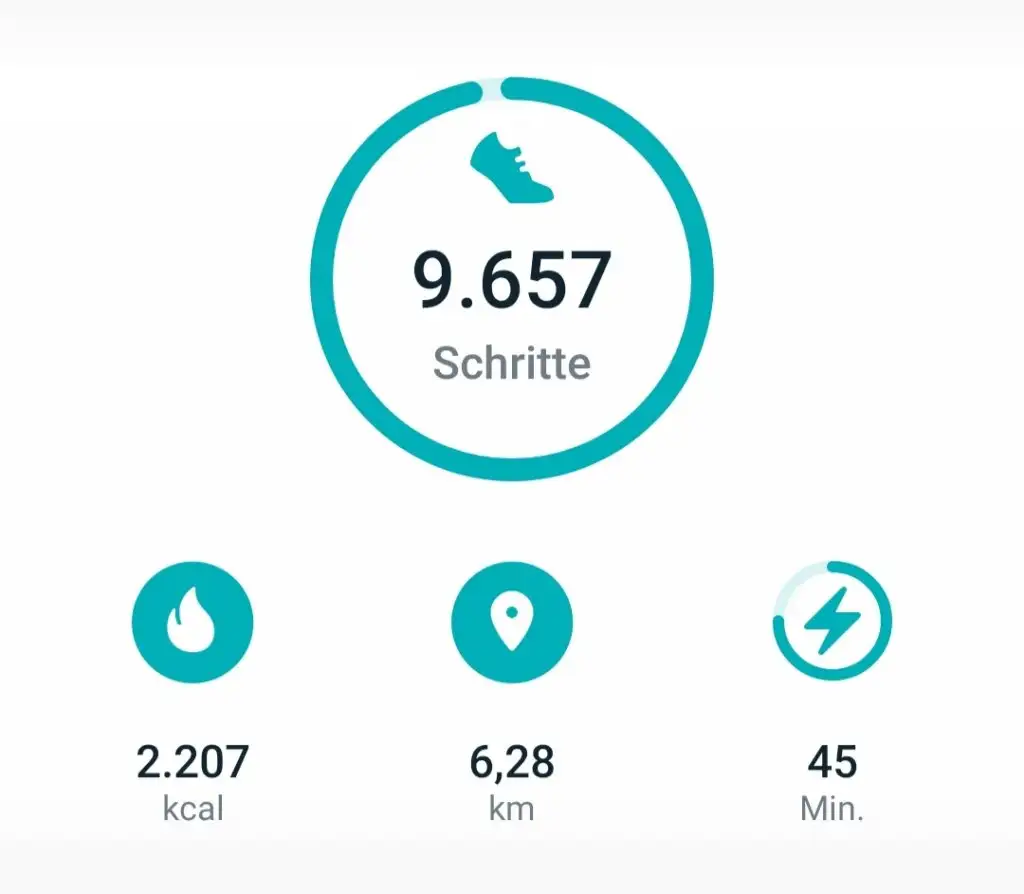Open the km distance details
This screenshot has width=1024, height=894.
(511, 622)
